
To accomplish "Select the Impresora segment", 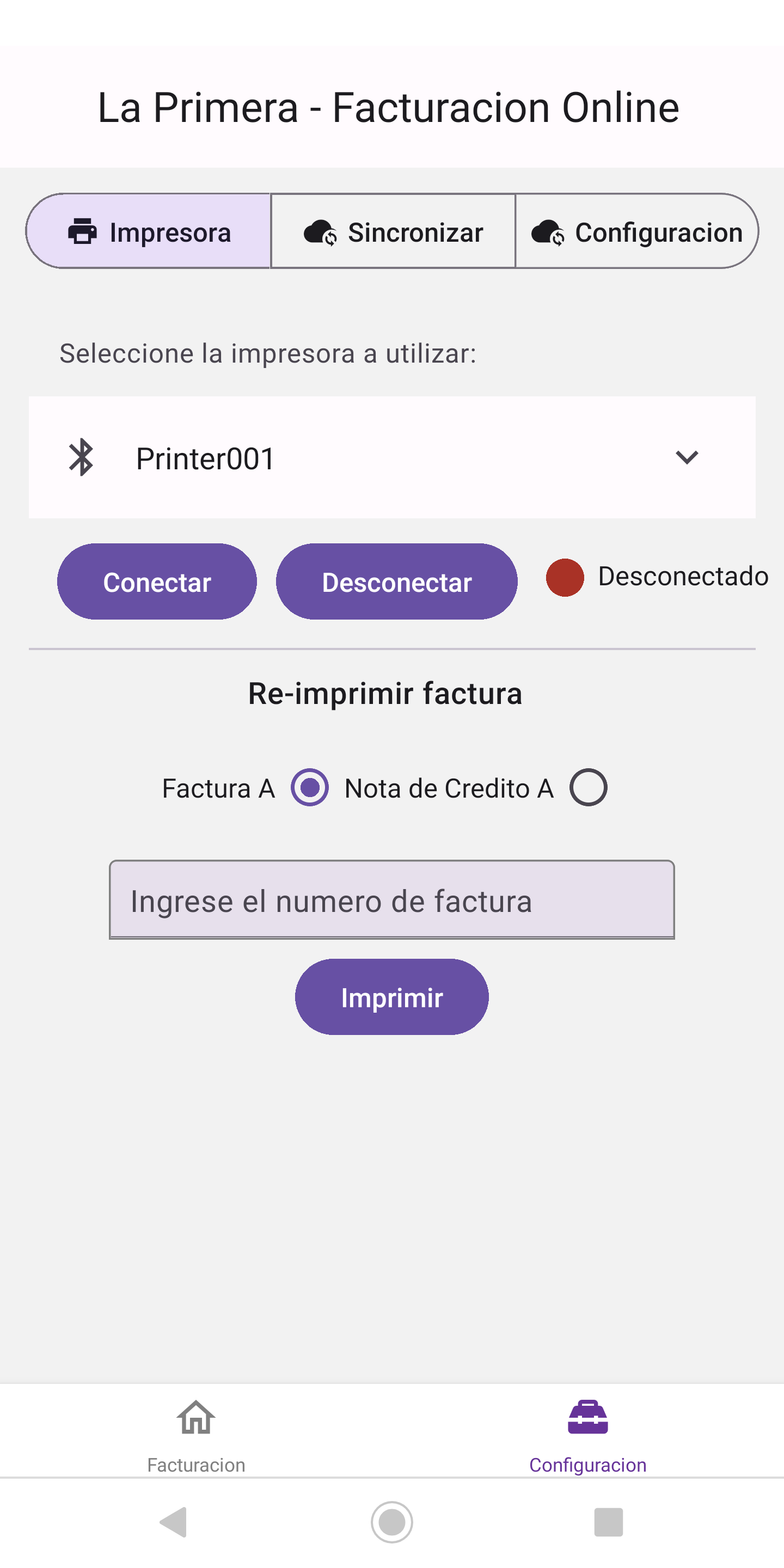I will pyautogui.click(x=149, y=231).
